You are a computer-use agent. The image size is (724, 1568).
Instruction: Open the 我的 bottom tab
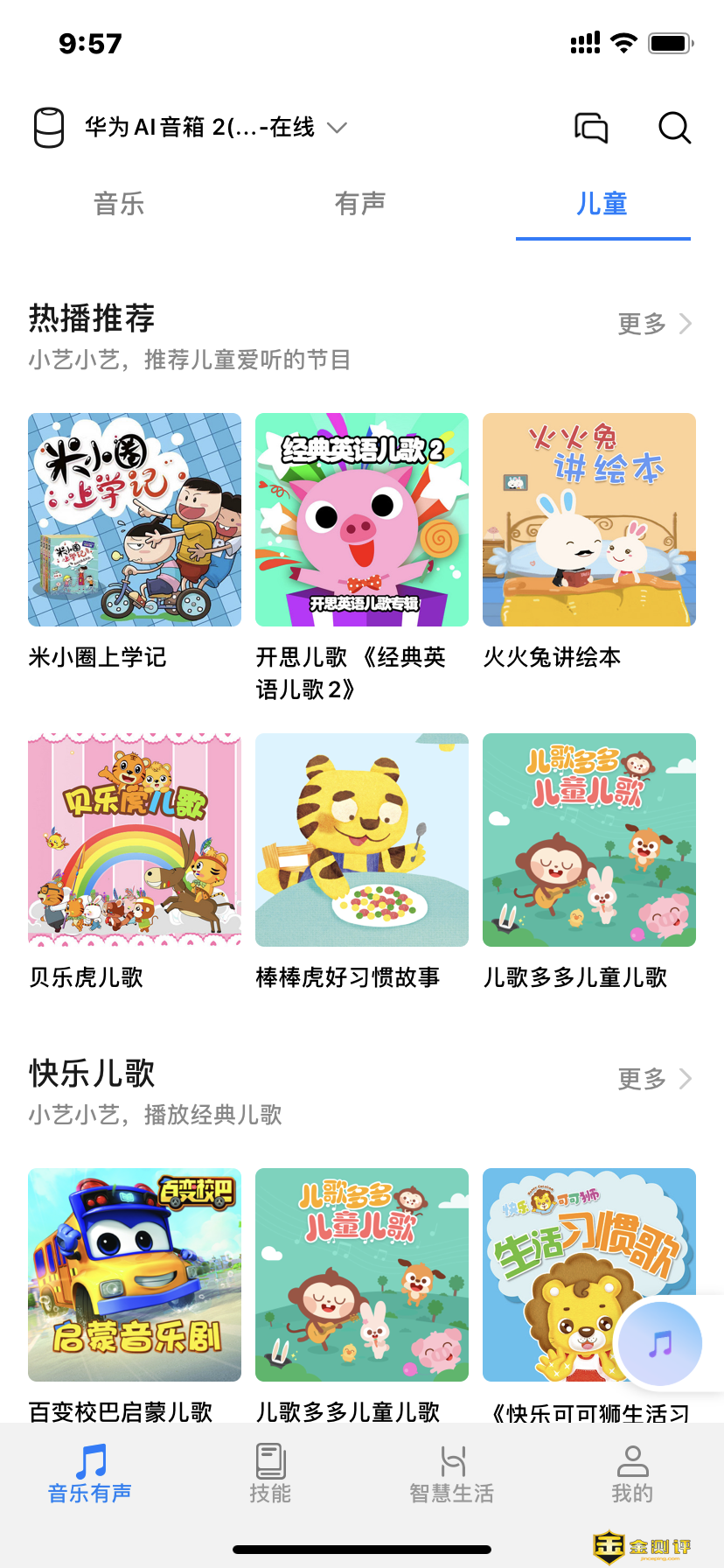tap(632, 1474)
